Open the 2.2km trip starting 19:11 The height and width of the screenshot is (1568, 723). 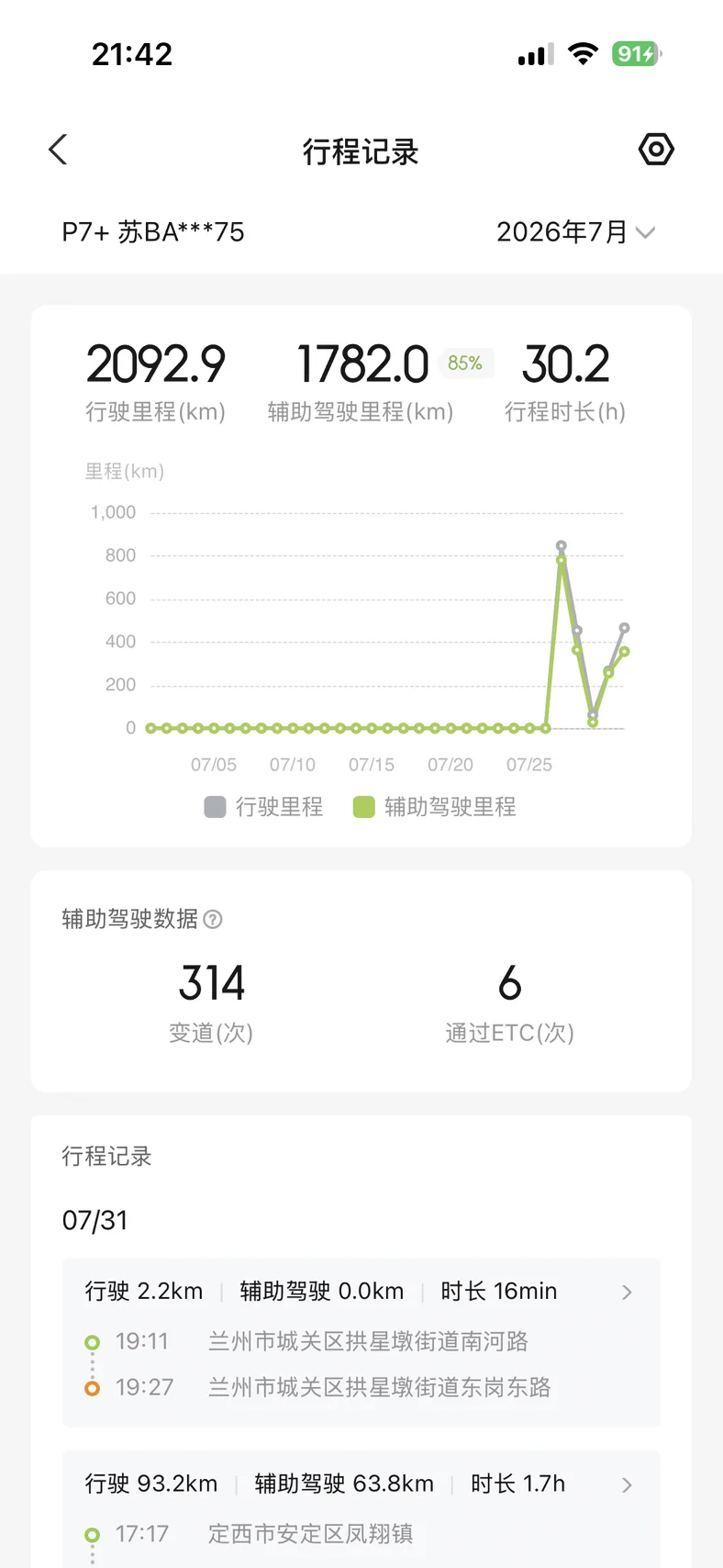coord(361,1341)
